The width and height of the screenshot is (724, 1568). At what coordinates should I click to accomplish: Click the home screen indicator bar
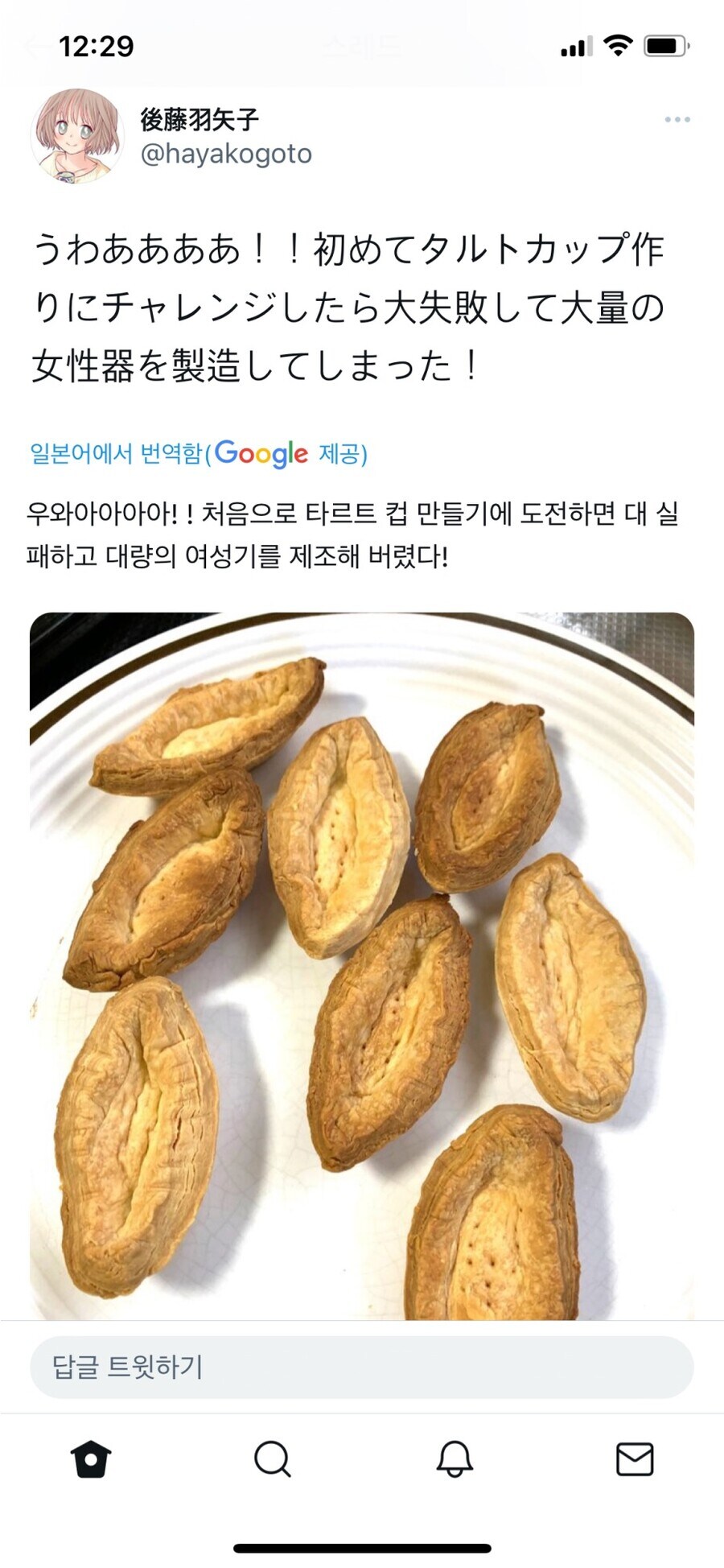pos(362,1549)
